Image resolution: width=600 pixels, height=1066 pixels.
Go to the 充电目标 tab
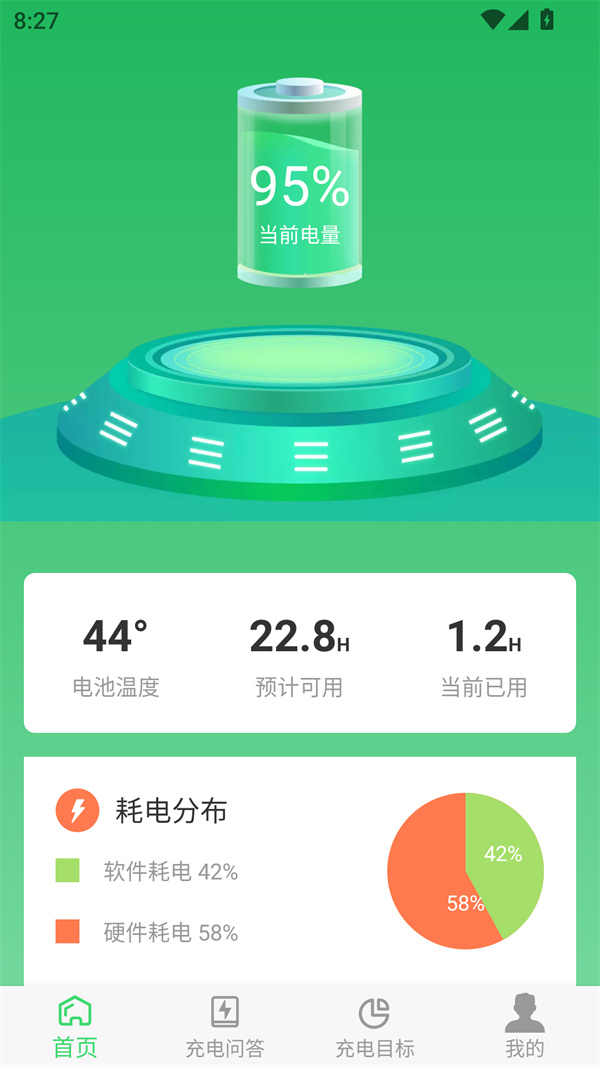[x=375, y=1026]
